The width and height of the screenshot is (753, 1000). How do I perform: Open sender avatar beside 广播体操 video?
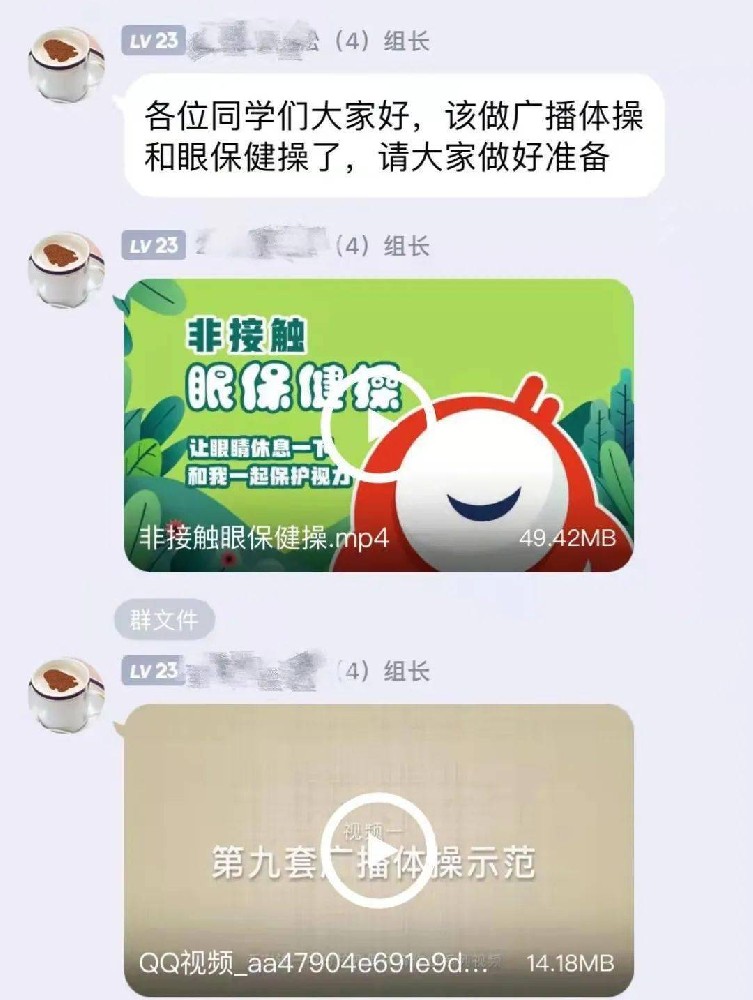point(65,694)
